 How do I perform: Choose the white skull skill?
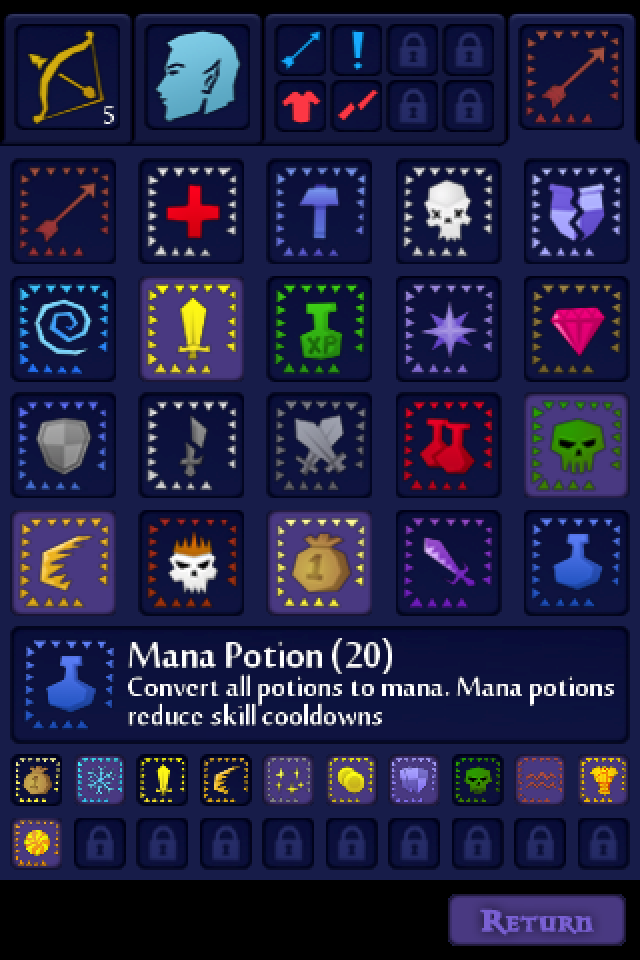click(448, 211)
